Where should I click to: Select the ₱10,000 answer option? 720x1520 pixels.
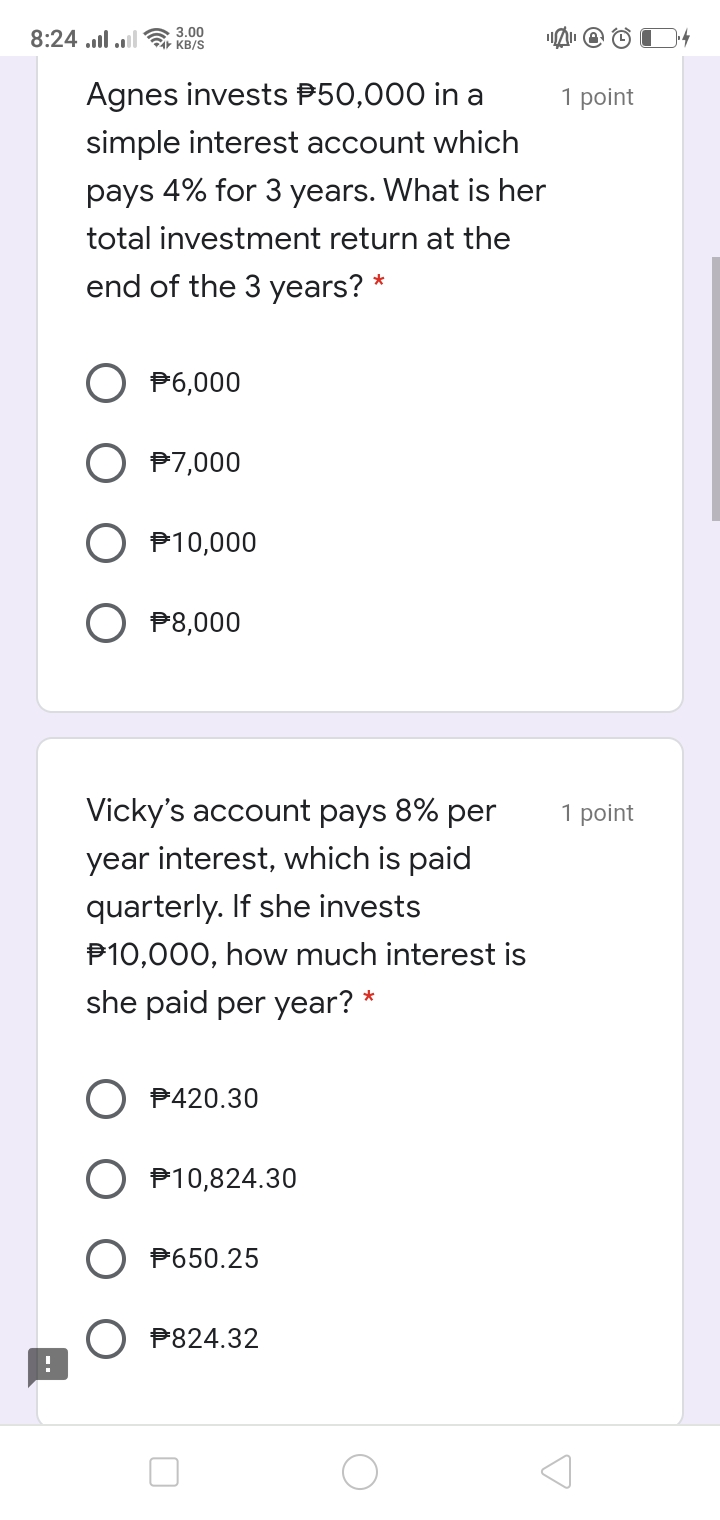[106, 542]
